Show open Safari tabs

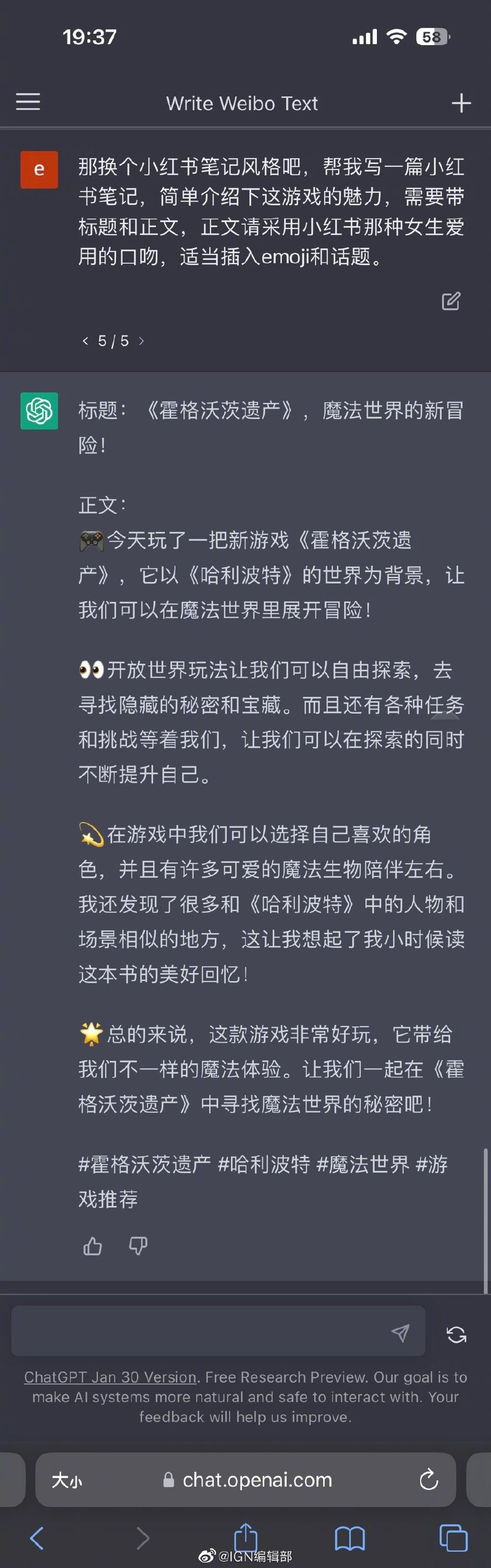coord(453,1538)
